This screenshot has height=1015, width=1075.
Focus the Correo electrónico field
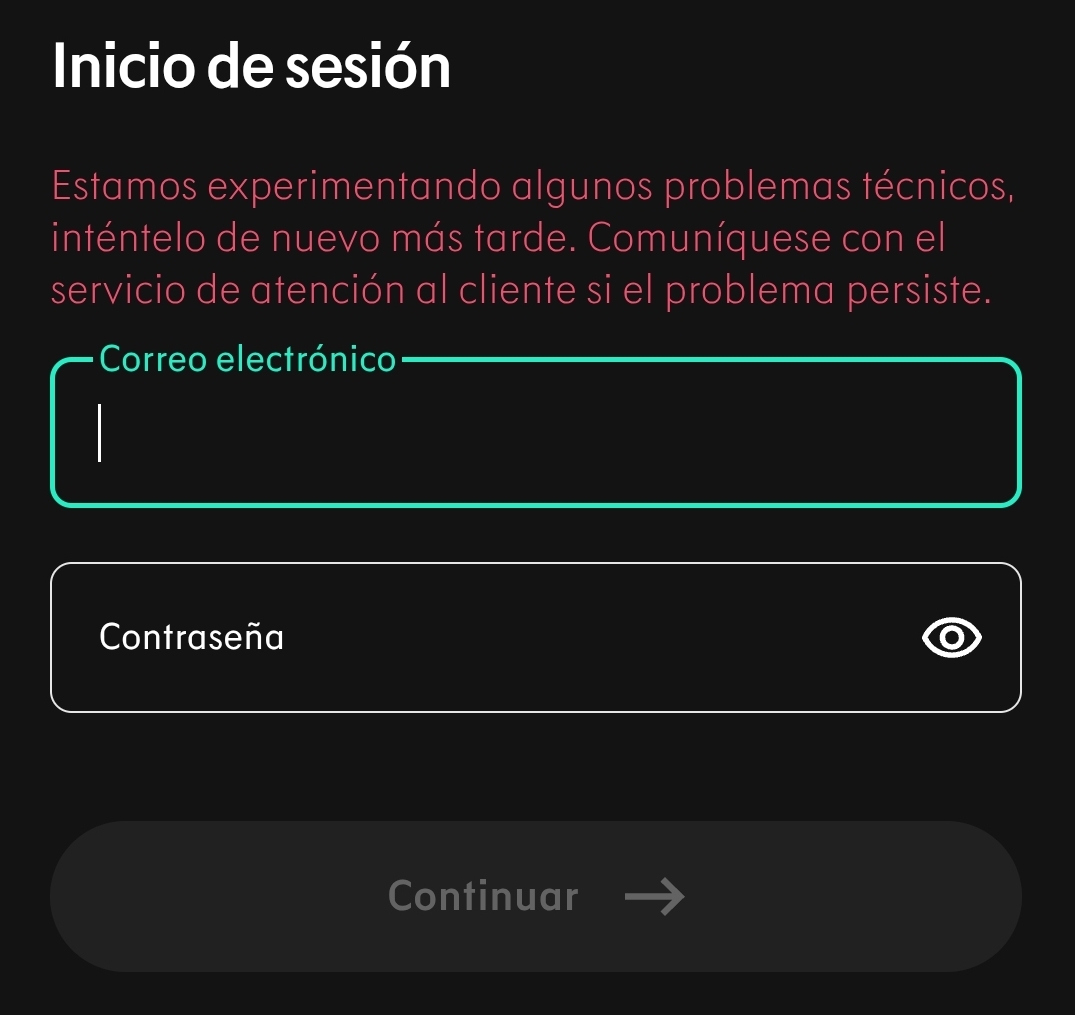point(535,433)
